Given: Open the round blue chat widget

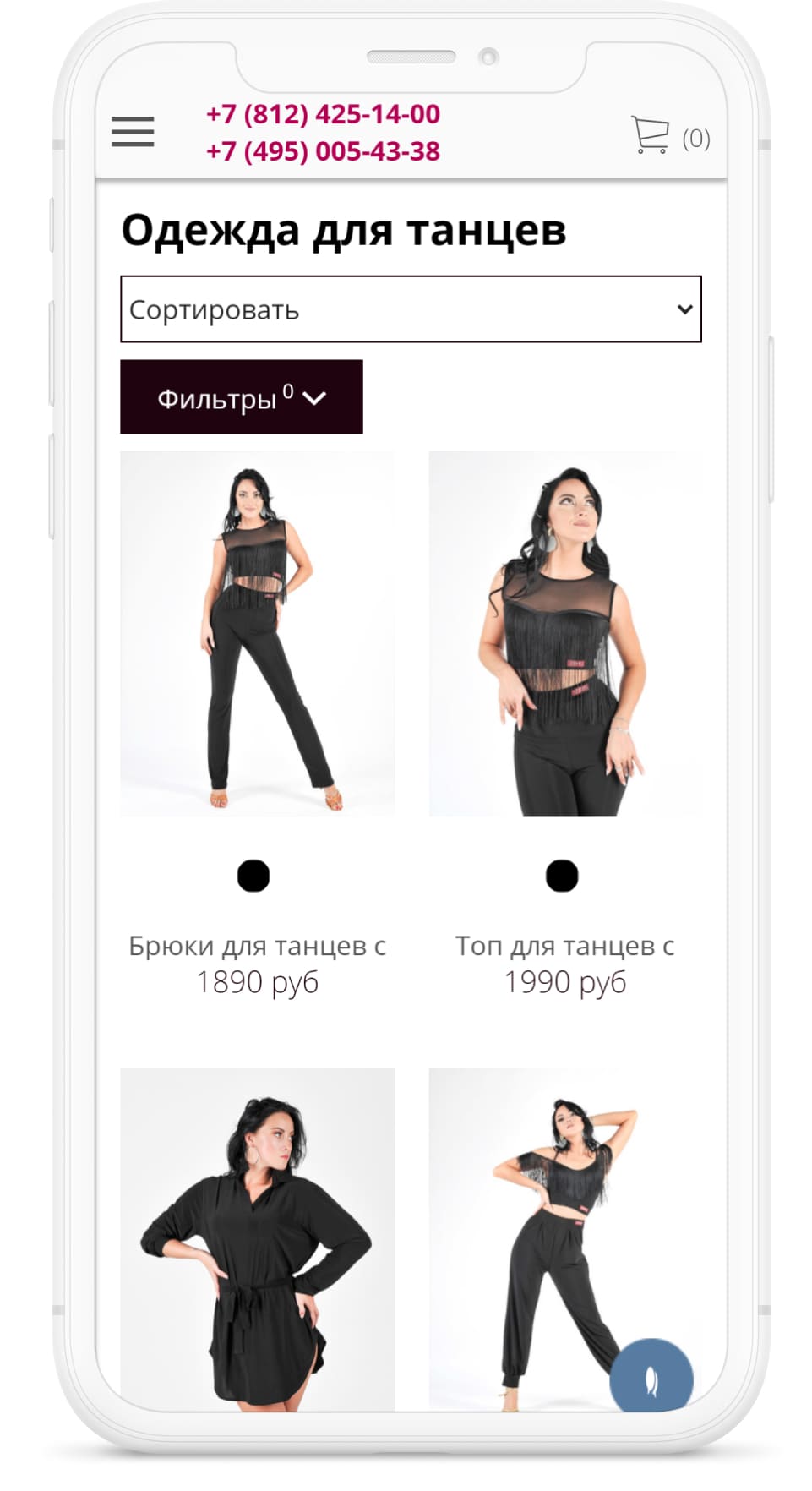Looking at the screenshot, I should click(x=651, y=1378).
